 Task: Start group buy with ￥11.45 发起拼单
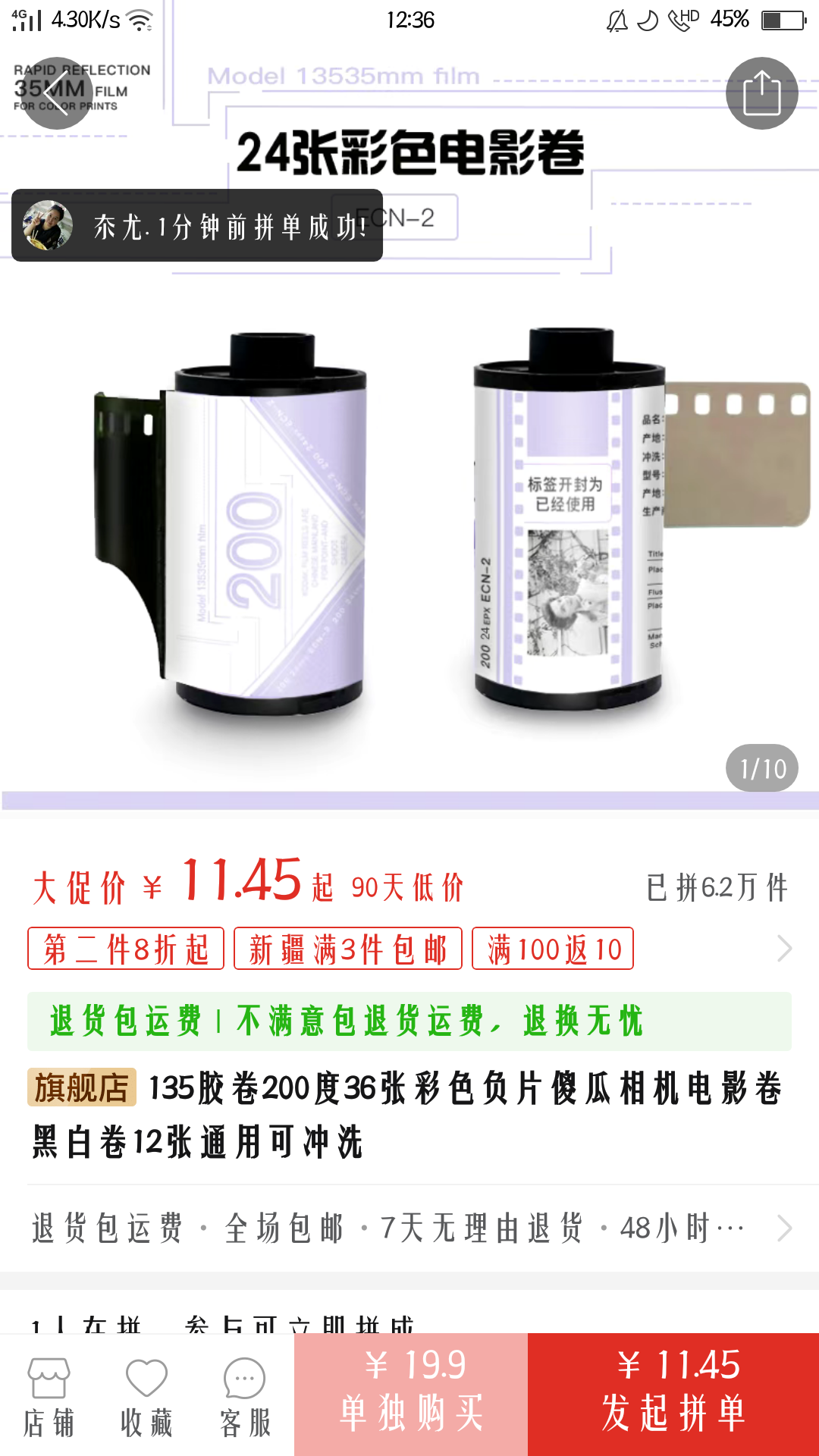point(673,1394)
